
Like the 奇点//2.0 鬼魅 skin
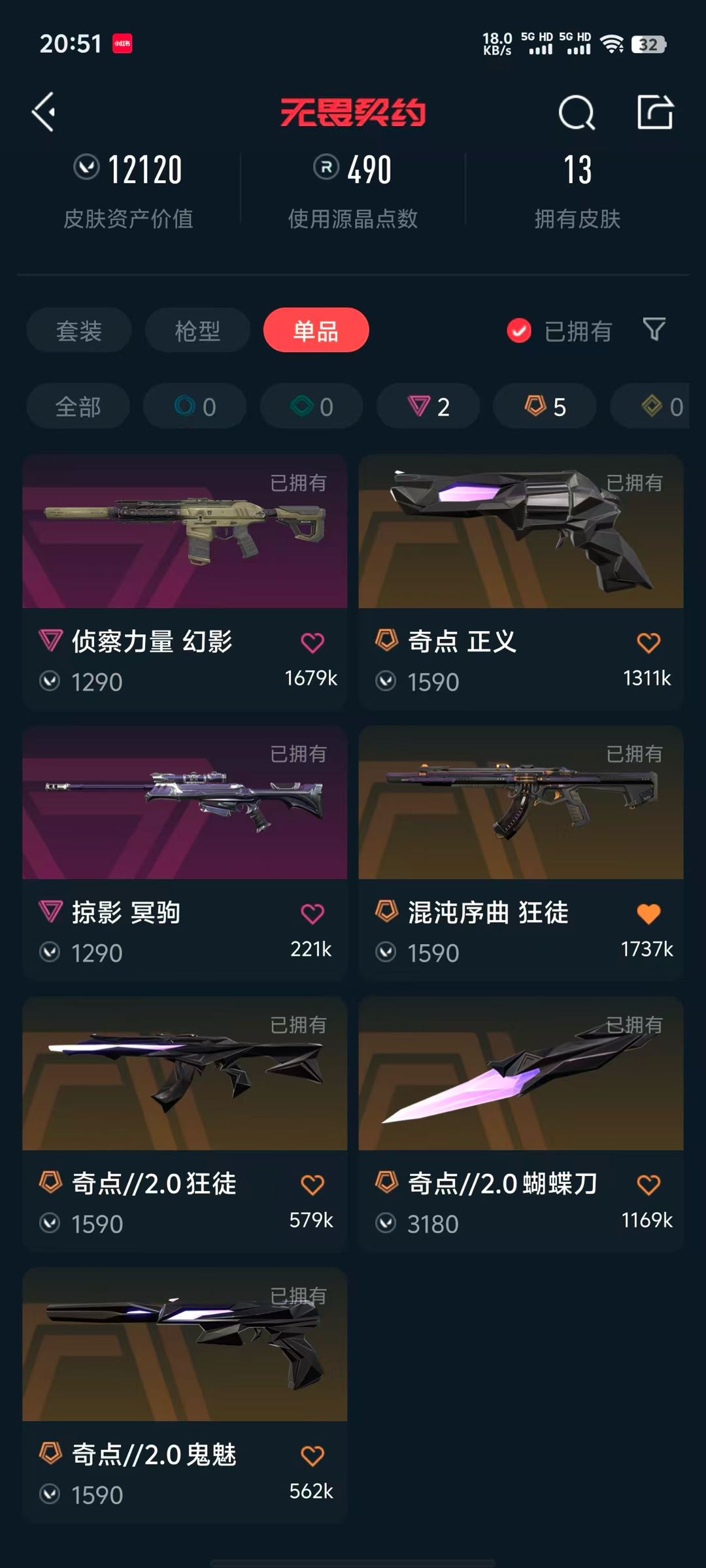(x=312, y=1456)
